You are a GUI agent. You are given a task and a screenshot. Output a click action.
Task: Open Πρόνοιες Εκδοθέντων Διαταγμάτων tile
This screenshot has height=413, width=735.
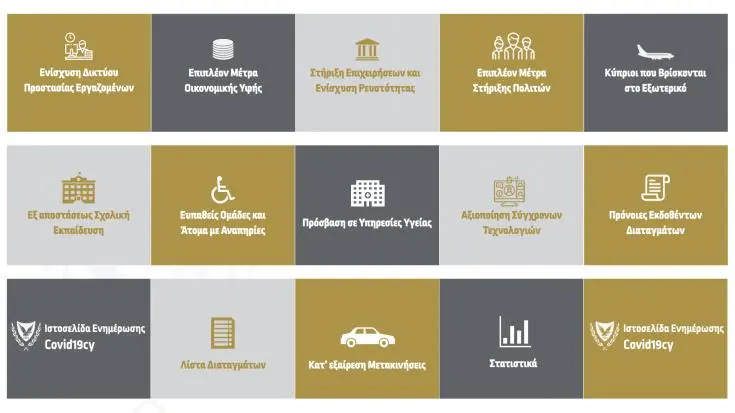pyautogui.click(x=656, y=205)
